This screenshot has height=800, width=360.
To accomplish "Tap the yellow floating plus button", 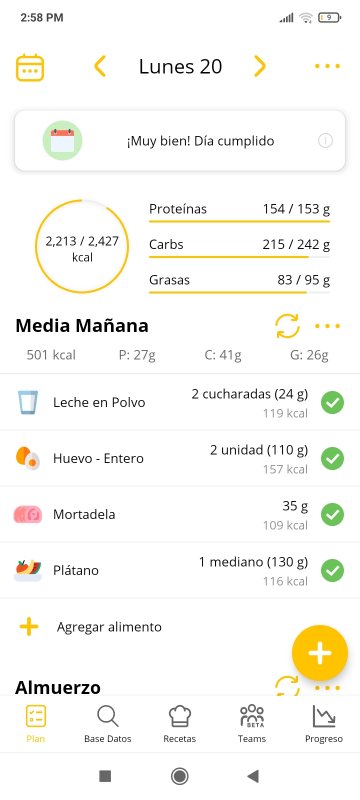I will [320, 653].
